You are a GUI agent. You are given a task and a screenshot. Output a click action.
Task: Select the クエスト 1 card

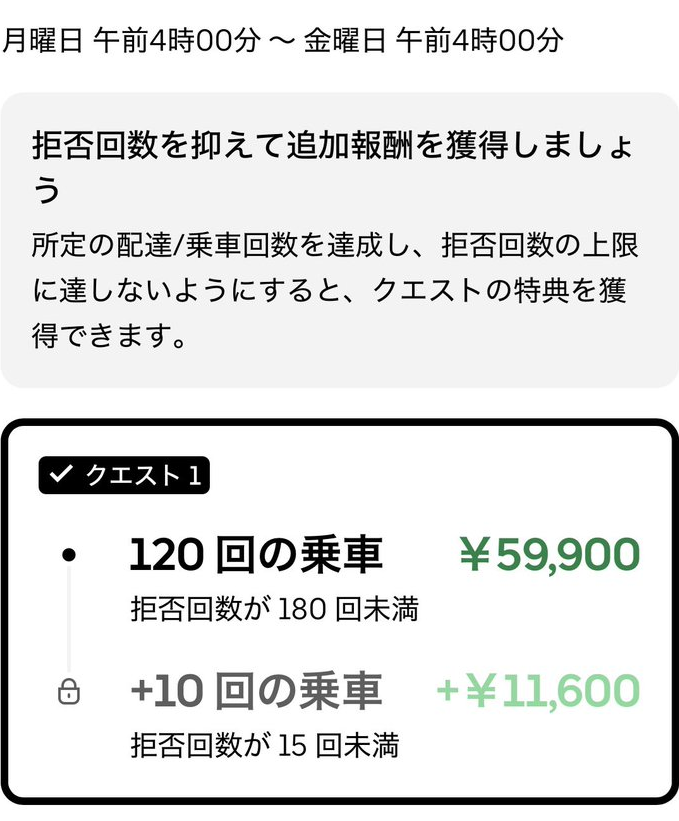(339, 612)
